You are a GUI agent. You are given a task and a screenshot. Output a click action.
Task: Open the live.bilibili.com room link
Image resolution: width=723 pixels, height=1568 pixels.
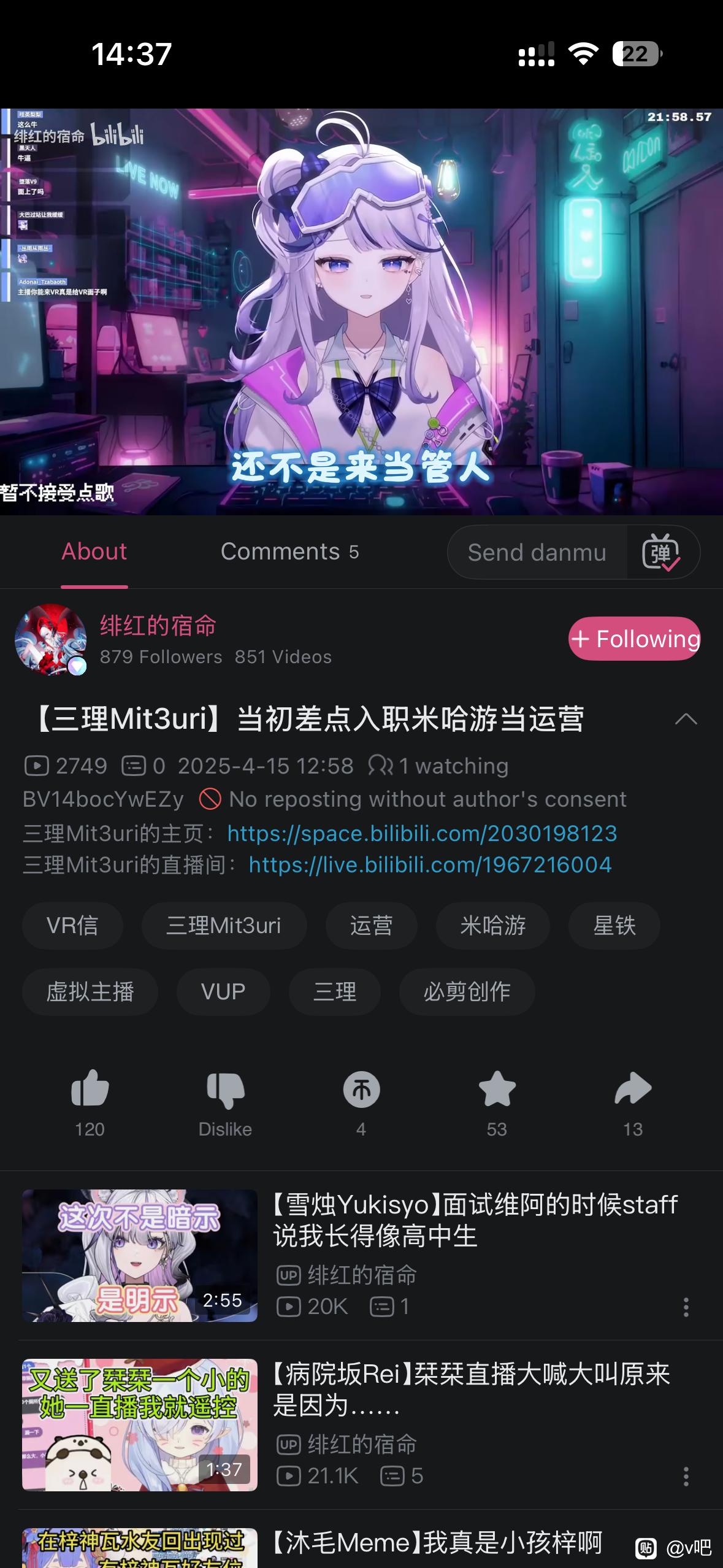(430, 864)
